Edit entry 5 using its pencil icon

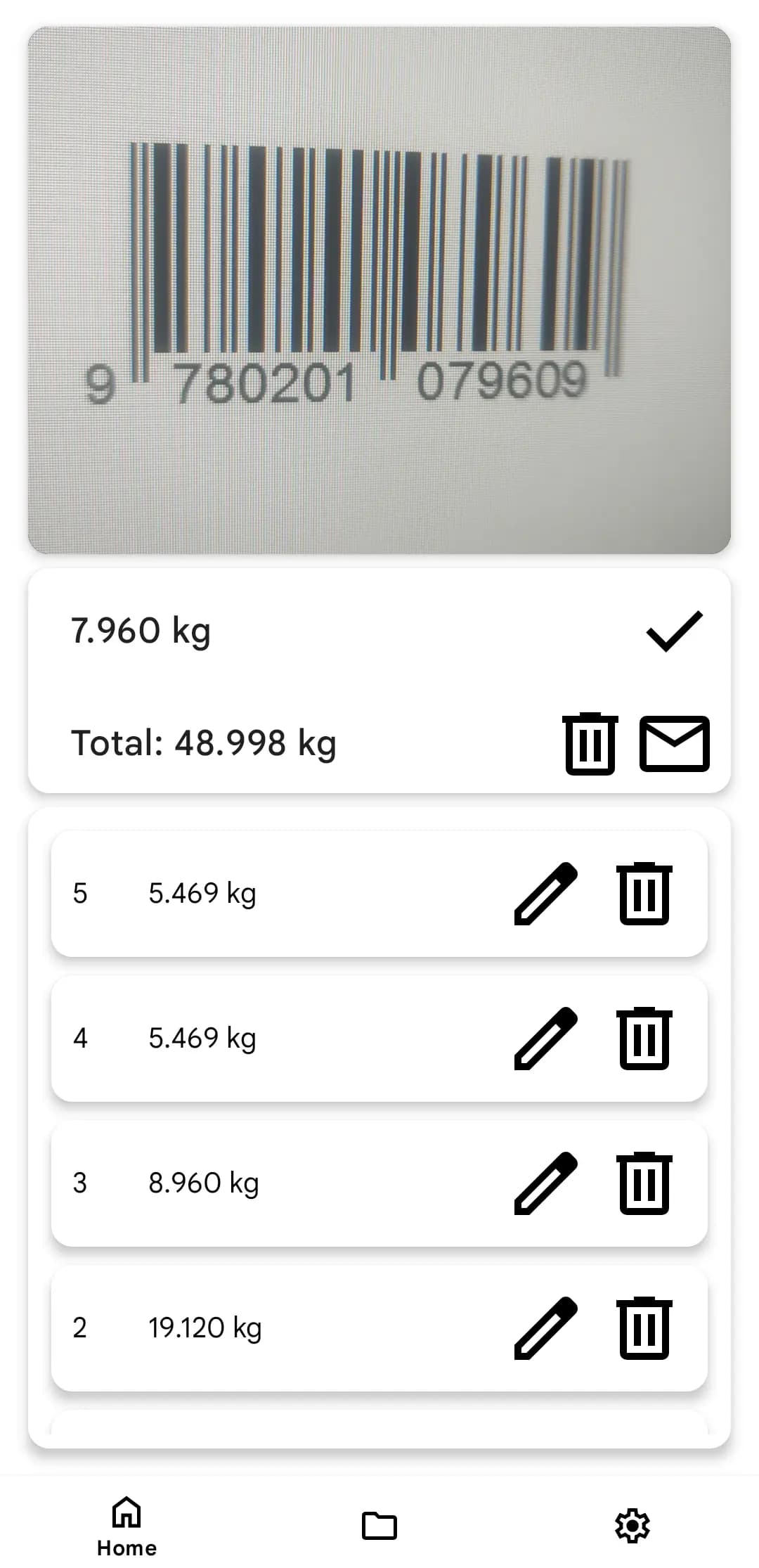(x=545, y=893)
